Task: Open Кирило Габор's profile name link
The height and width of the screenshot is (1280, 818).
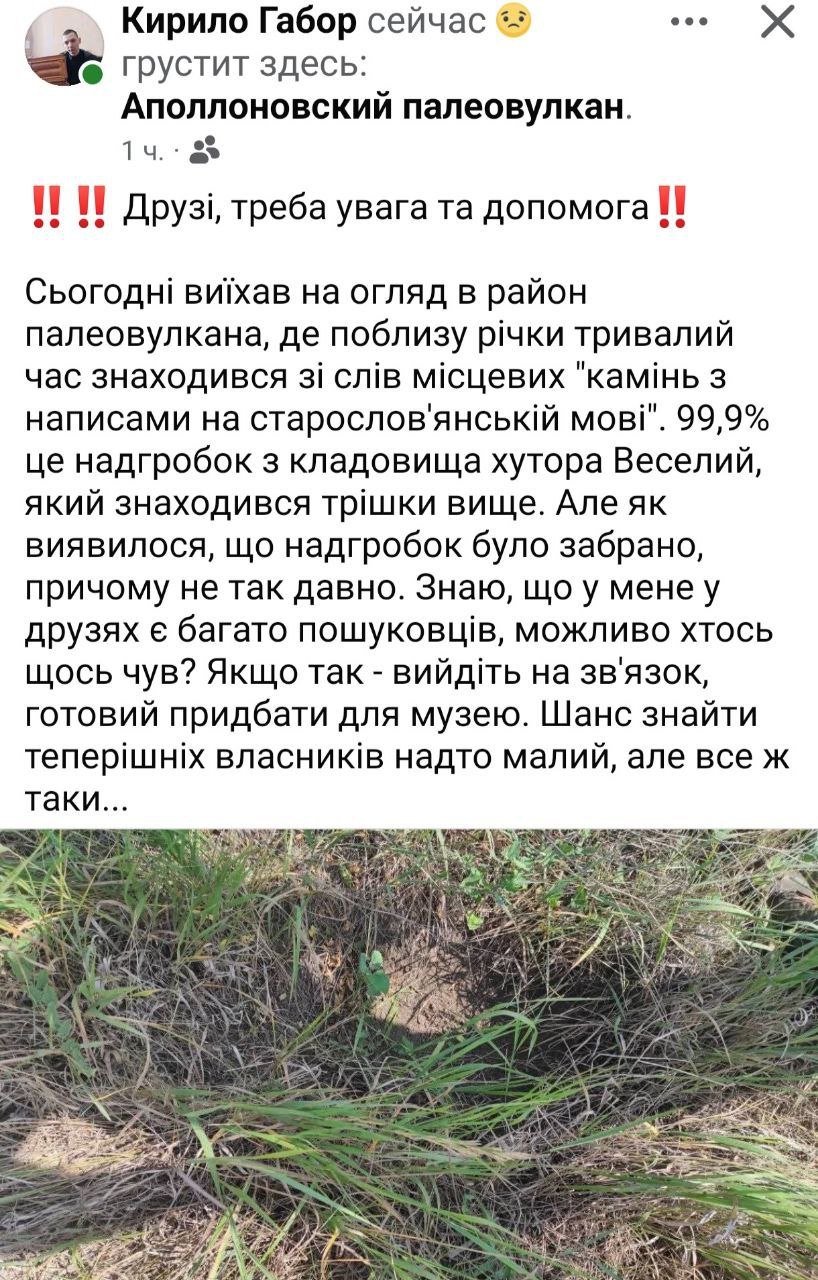Action: point(238,20)
